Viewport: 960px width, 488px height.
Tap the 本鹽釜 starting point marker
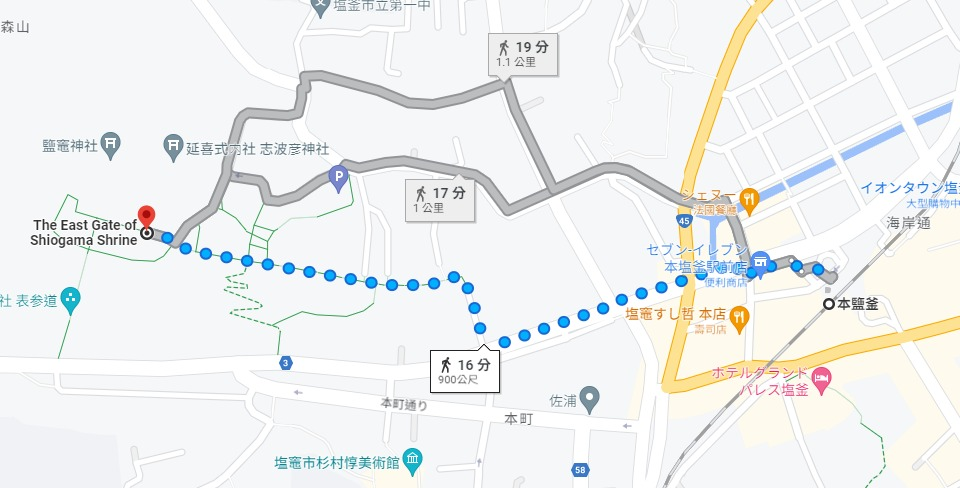827,304
